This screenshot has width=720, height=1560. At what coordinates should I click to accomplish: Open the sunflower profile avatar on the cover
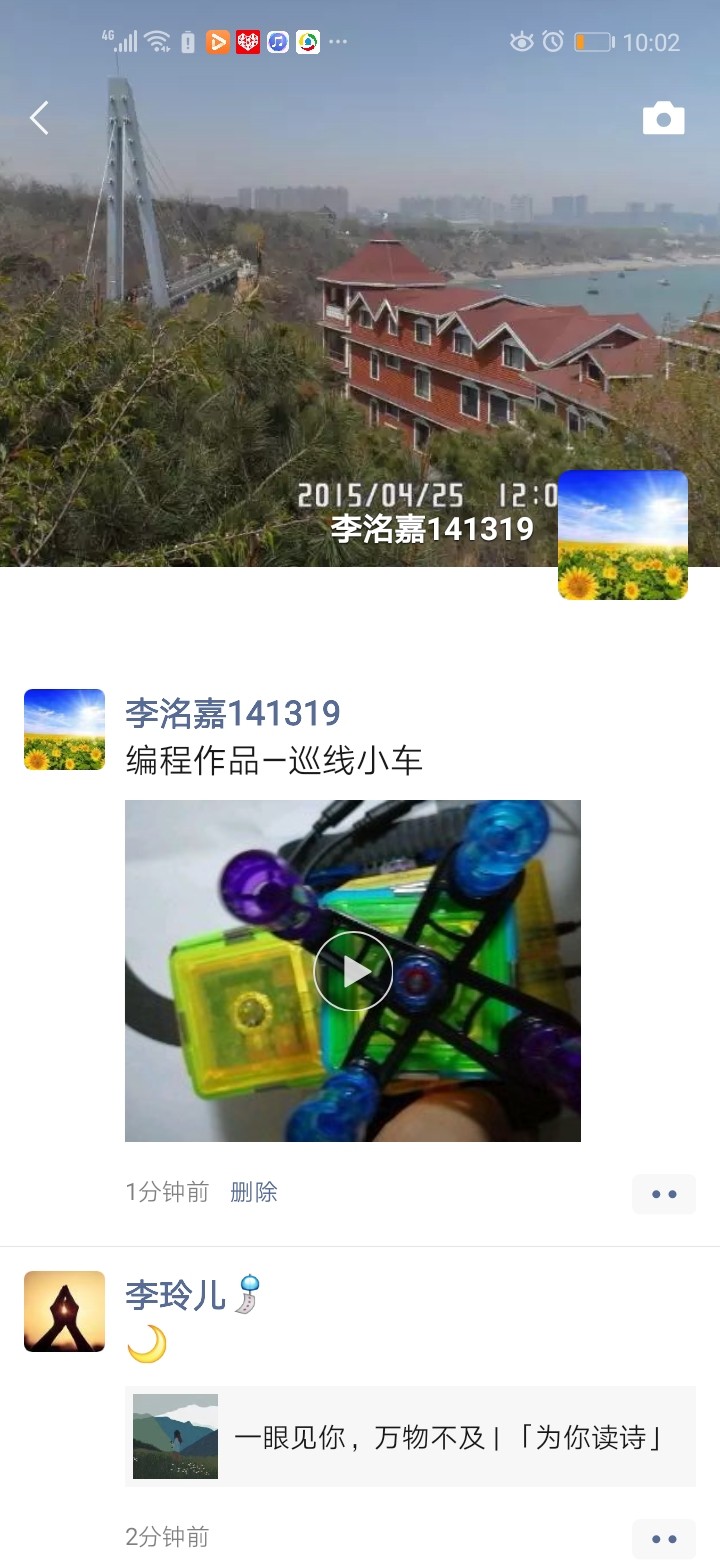pos(622,535)
